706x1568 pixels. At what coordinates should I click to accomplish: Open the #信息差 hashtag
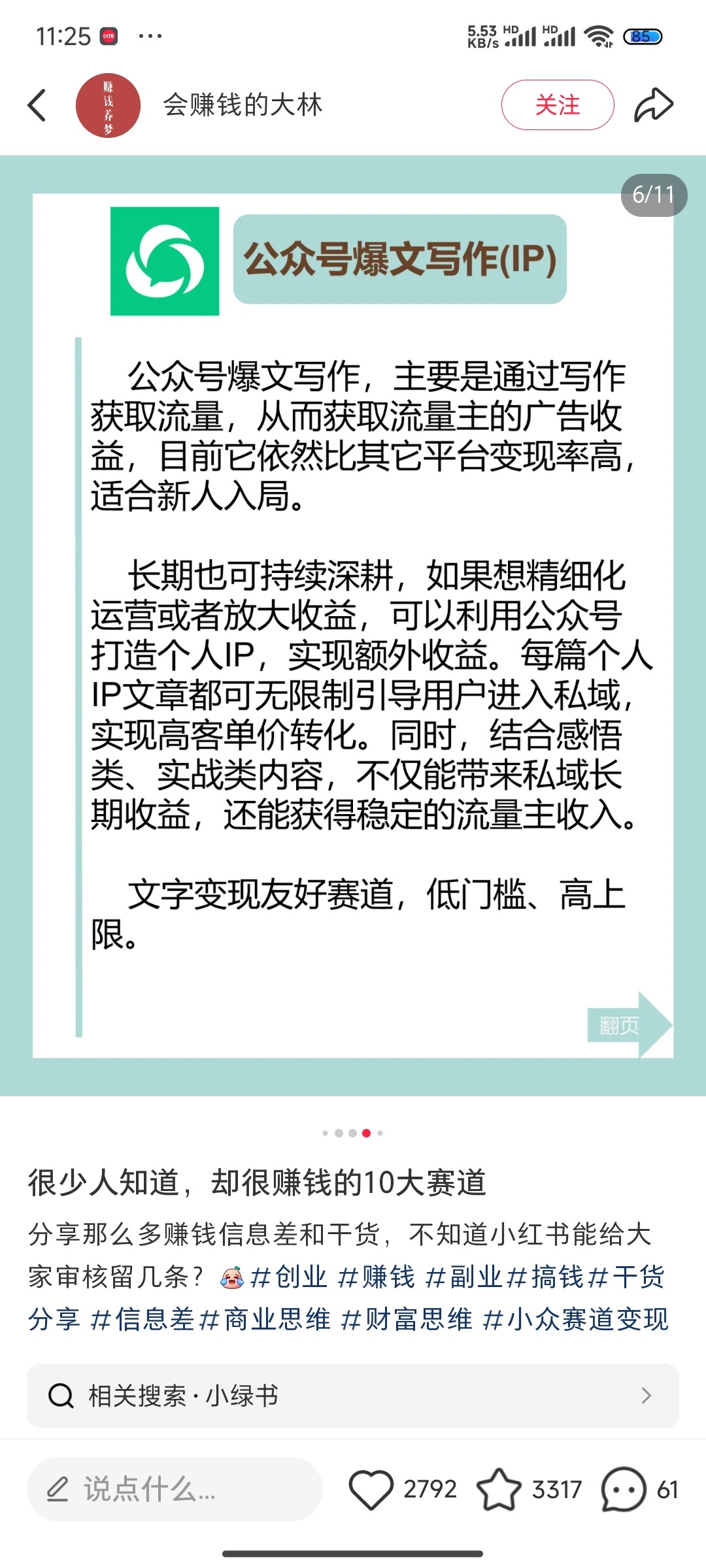click(143, 1319)
